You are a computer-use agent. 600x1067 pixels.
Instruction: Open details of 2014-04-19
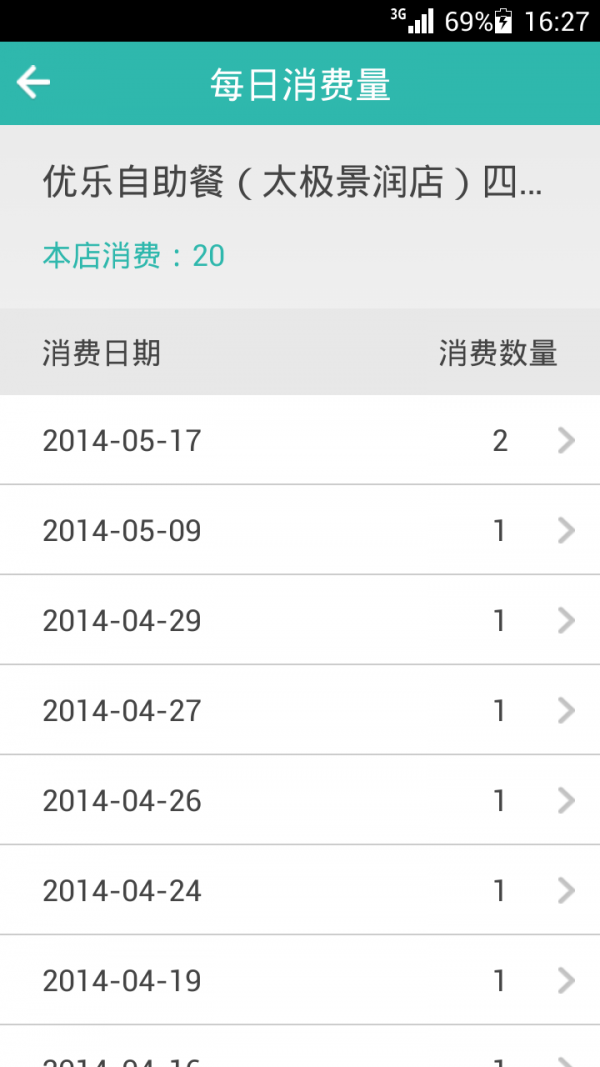coord(300,980)
